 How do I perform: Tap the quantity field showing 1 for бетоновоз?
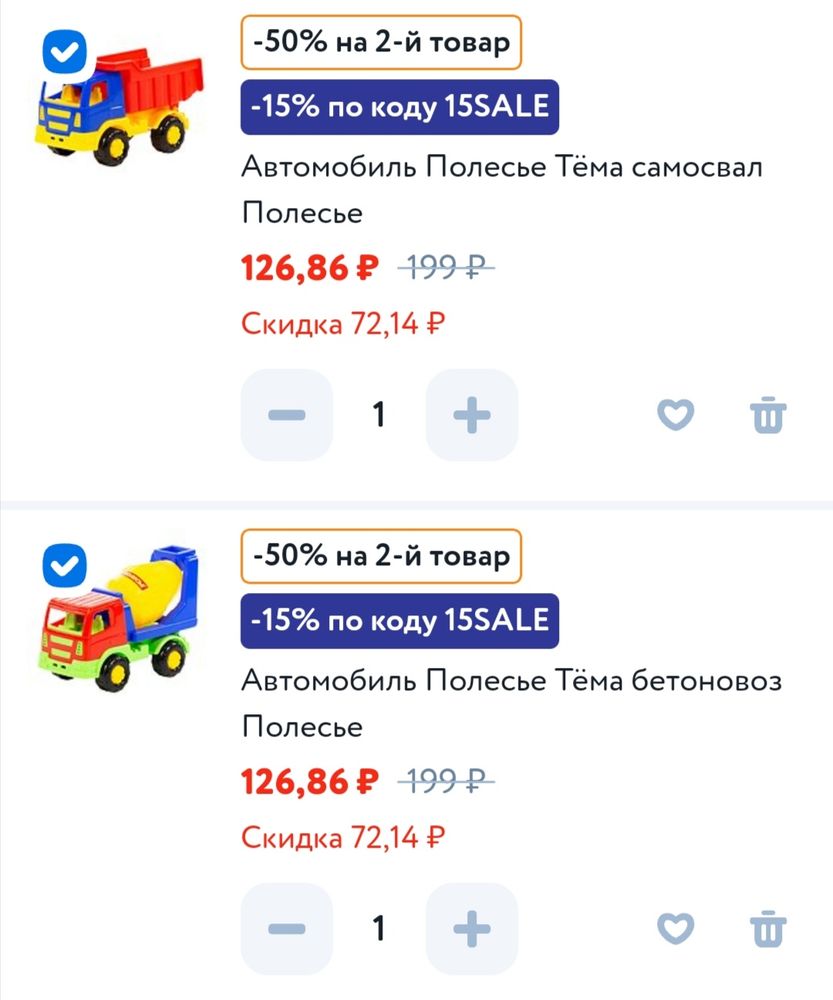click(379, 929)
